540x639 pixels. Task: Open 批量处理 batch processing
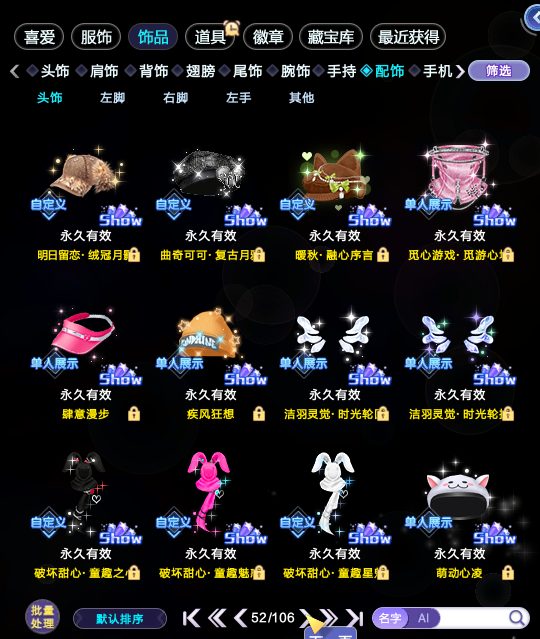(x=42, y=617)
